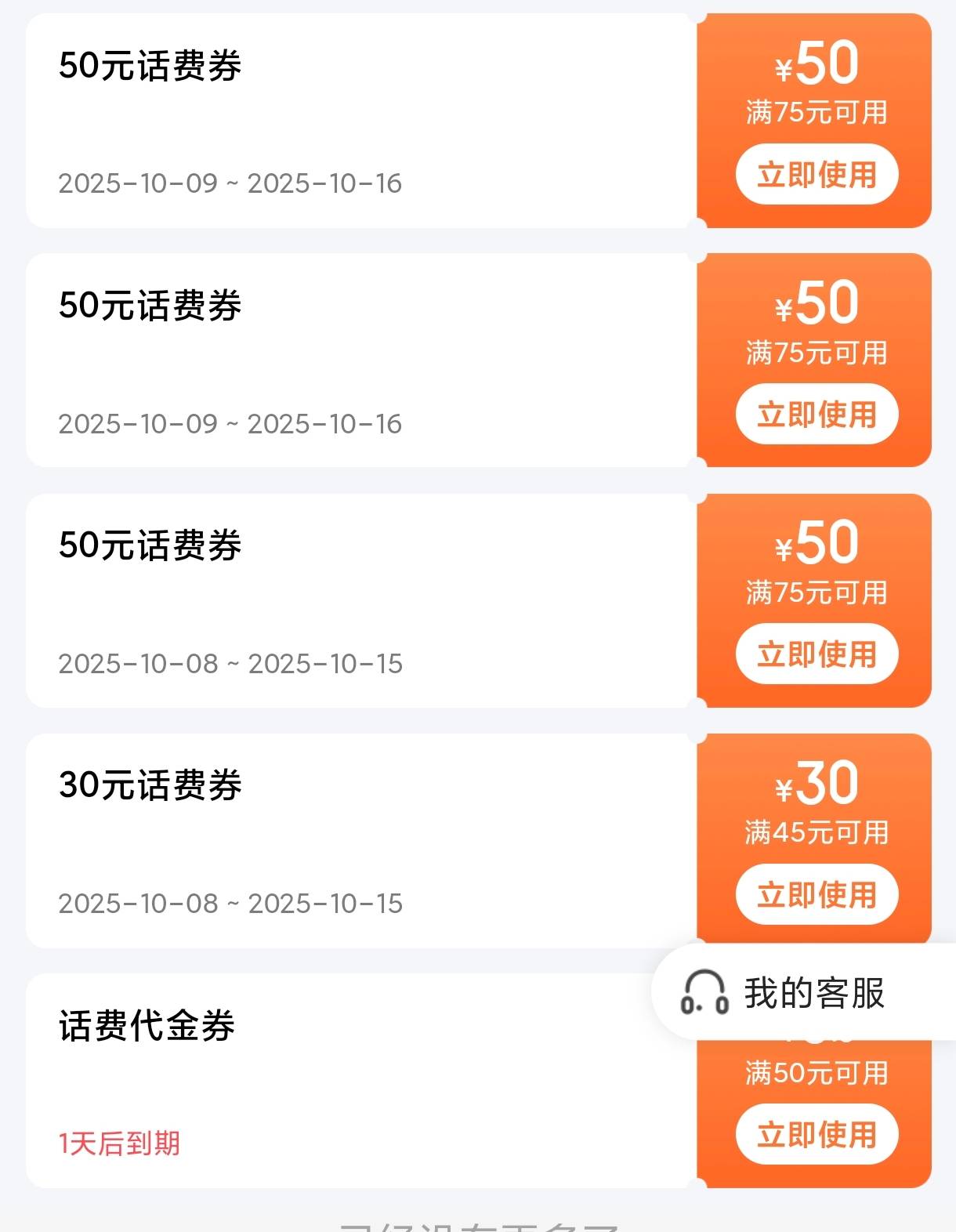Use the 30元话费券 coupon now

(817, 894)
